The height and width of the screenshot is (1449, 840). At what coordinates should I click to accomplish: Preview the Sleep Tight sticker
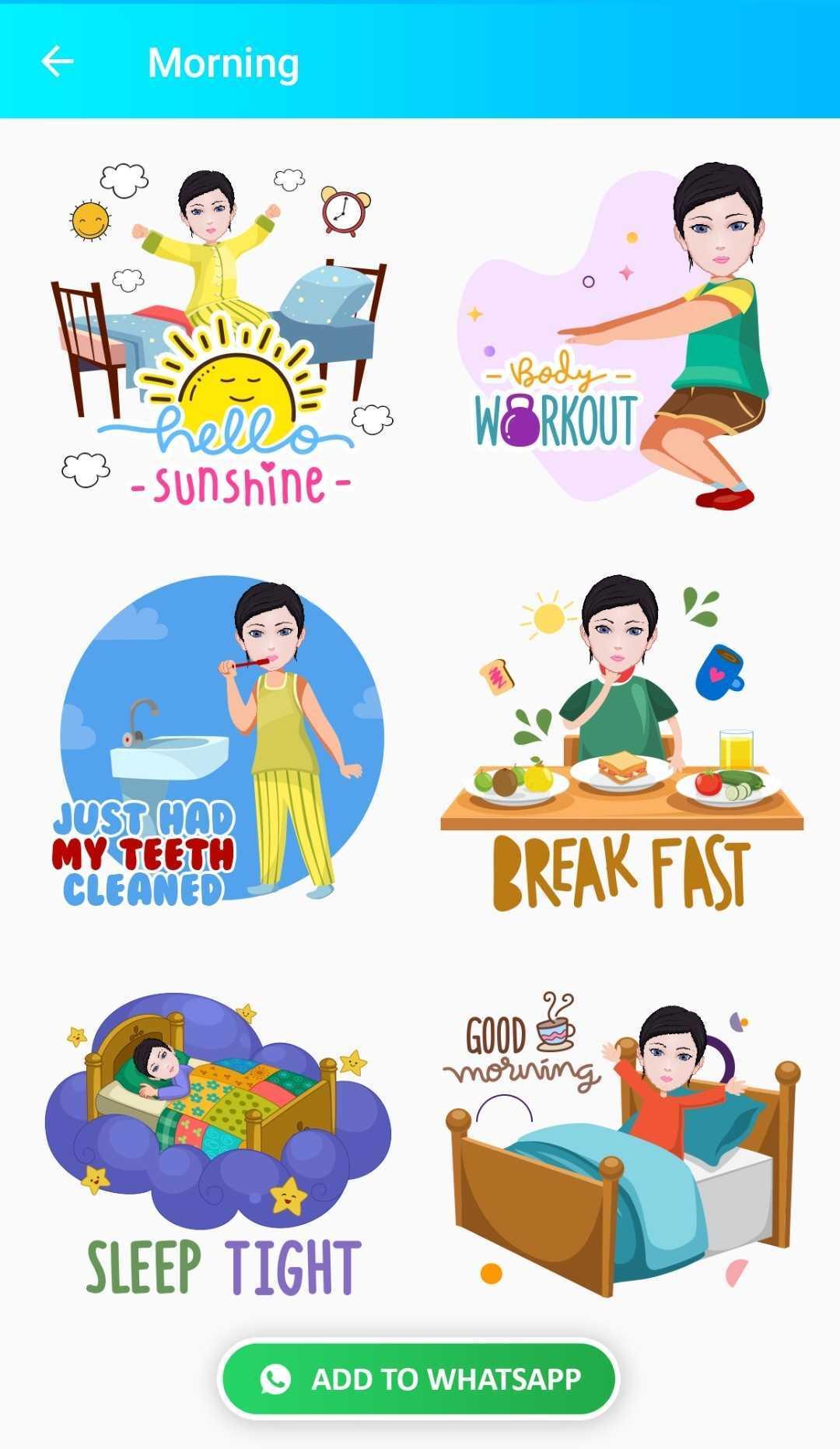tap(220, 1144)
